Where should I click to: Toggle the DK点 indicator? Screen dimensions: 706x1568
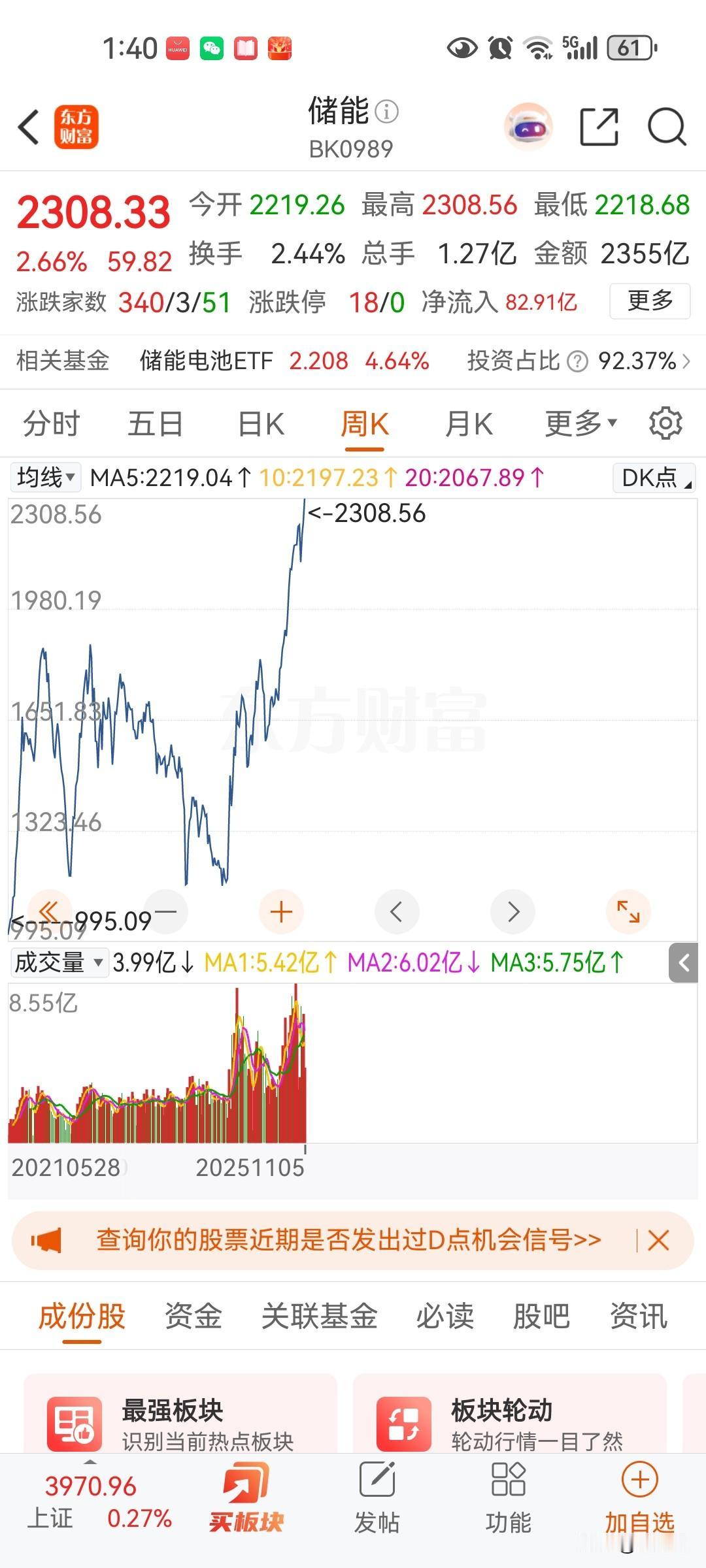[x=654, y=478]
